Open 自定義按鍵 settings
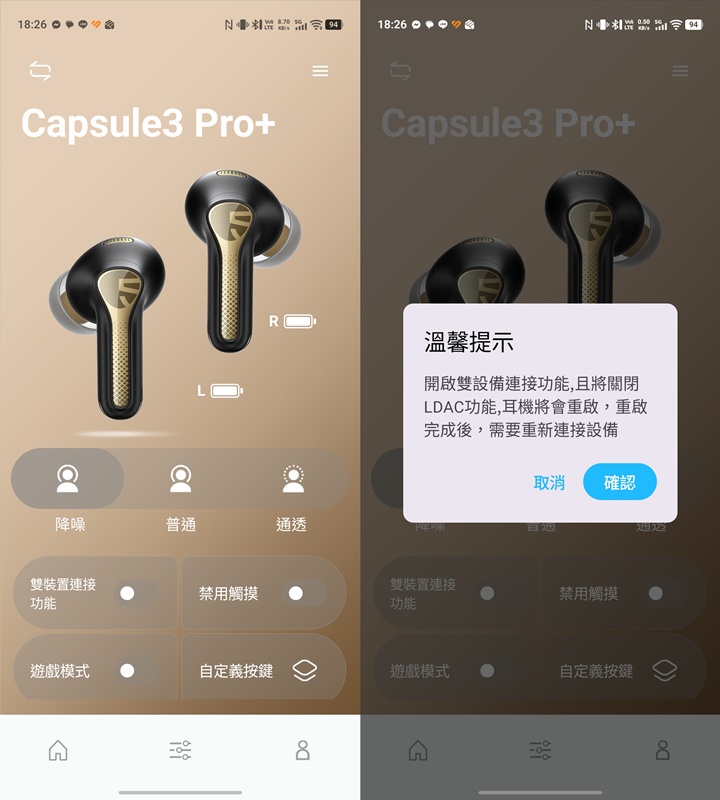The width and height of the screenshot is (720, 800). pyautogui.click(x=262, y=670)
